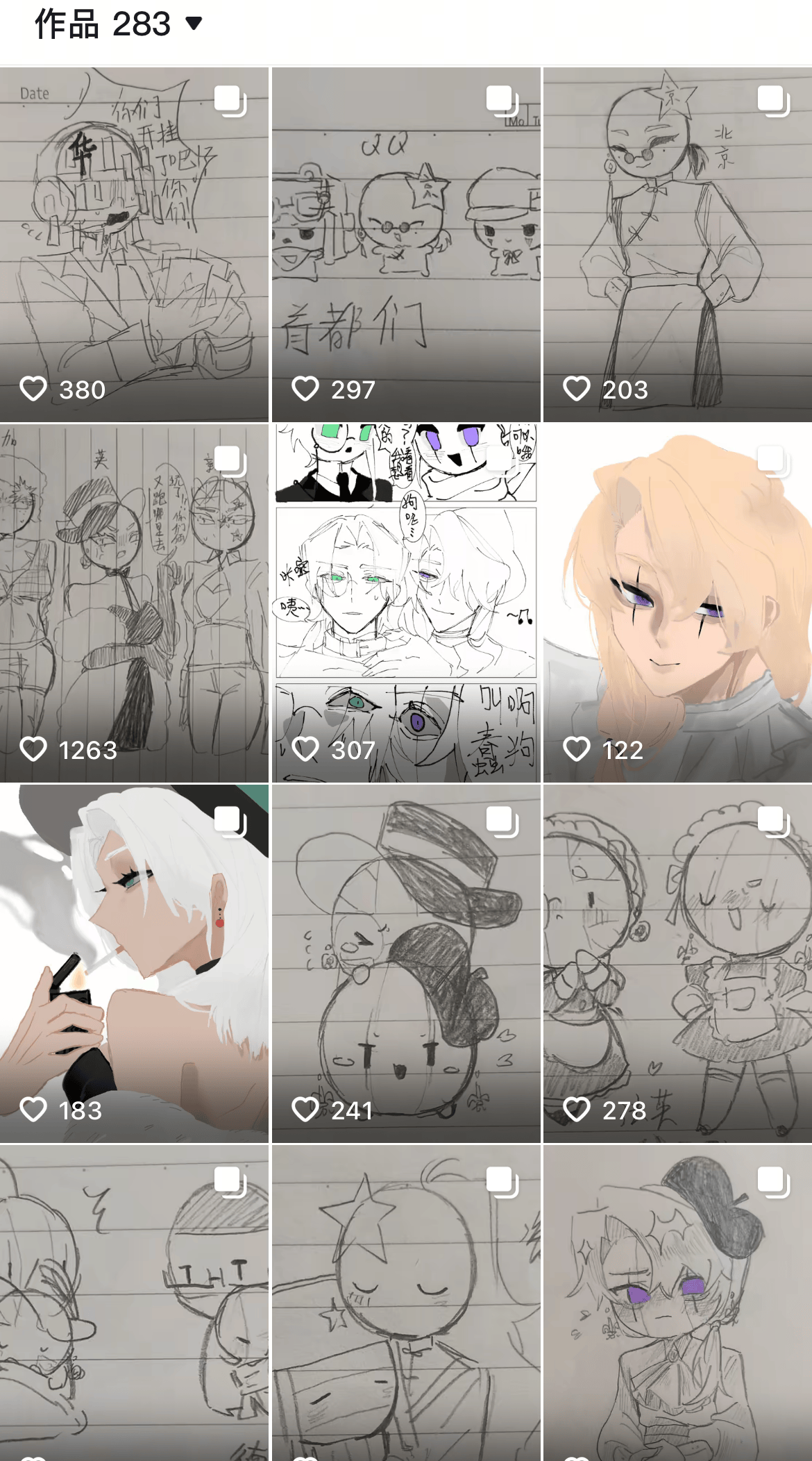Open the chibi sketch with 241 likes

click(406, 963)
